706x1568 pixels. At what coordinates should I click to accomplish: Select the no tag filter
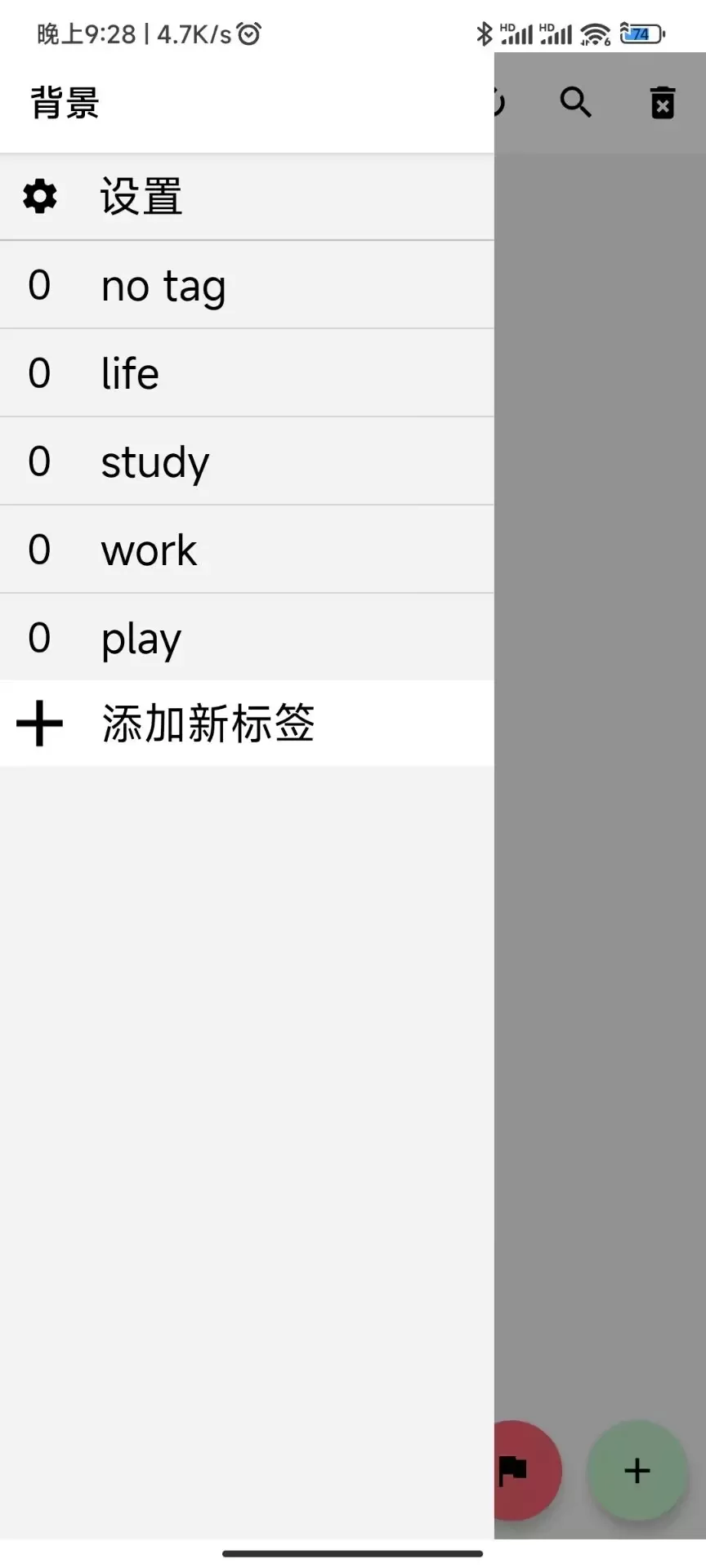point(247,285)
